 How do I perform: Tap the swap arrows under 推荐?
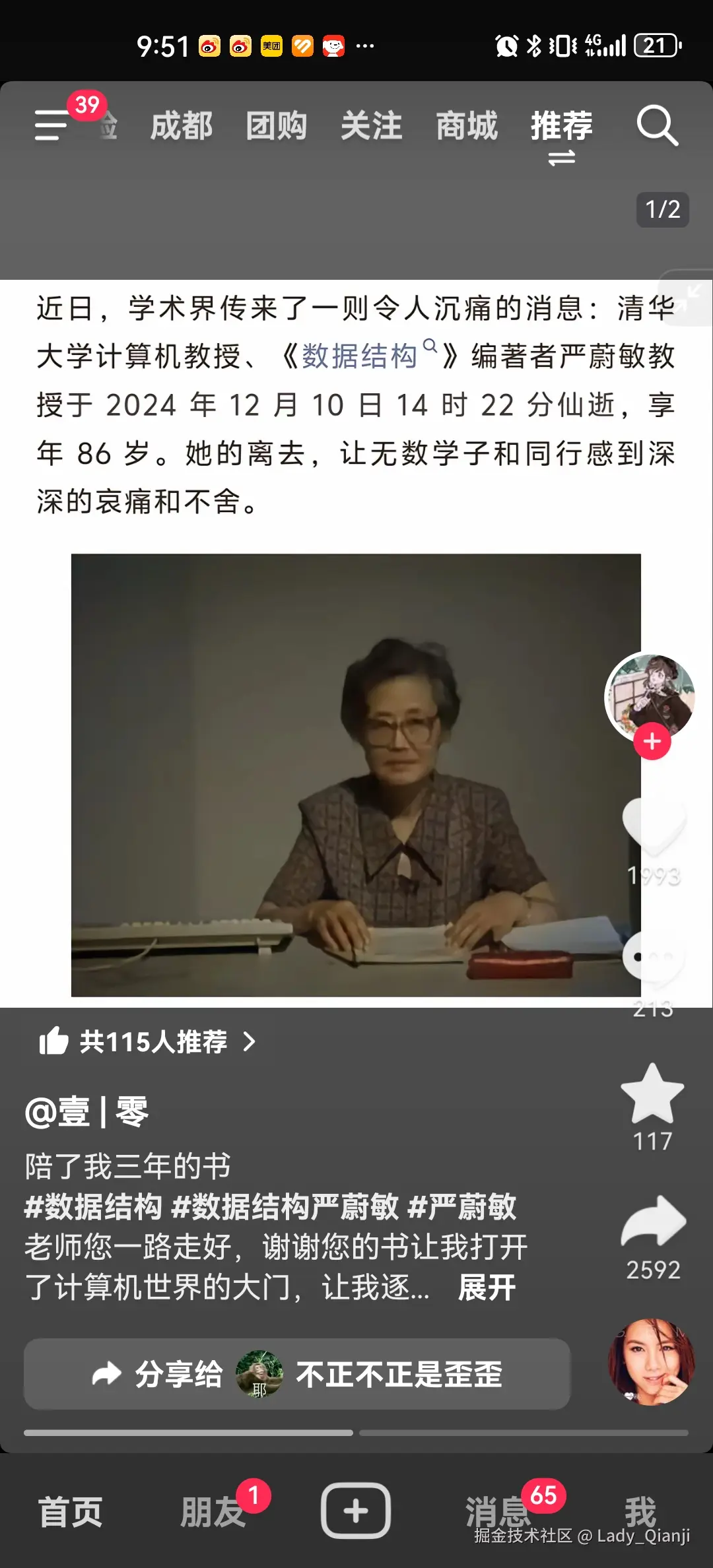pyautogui.click(x=560, y=158)
